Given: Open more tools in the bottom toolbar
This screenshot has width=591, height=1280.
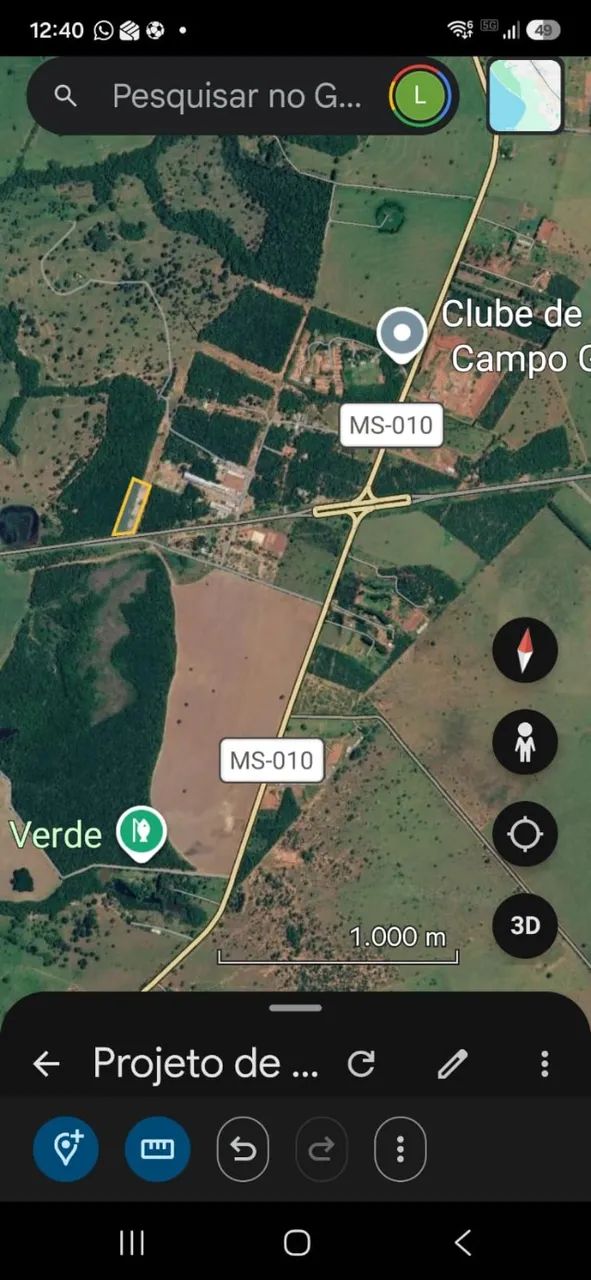Looking at the screenshot, I should pos(400,1149).
